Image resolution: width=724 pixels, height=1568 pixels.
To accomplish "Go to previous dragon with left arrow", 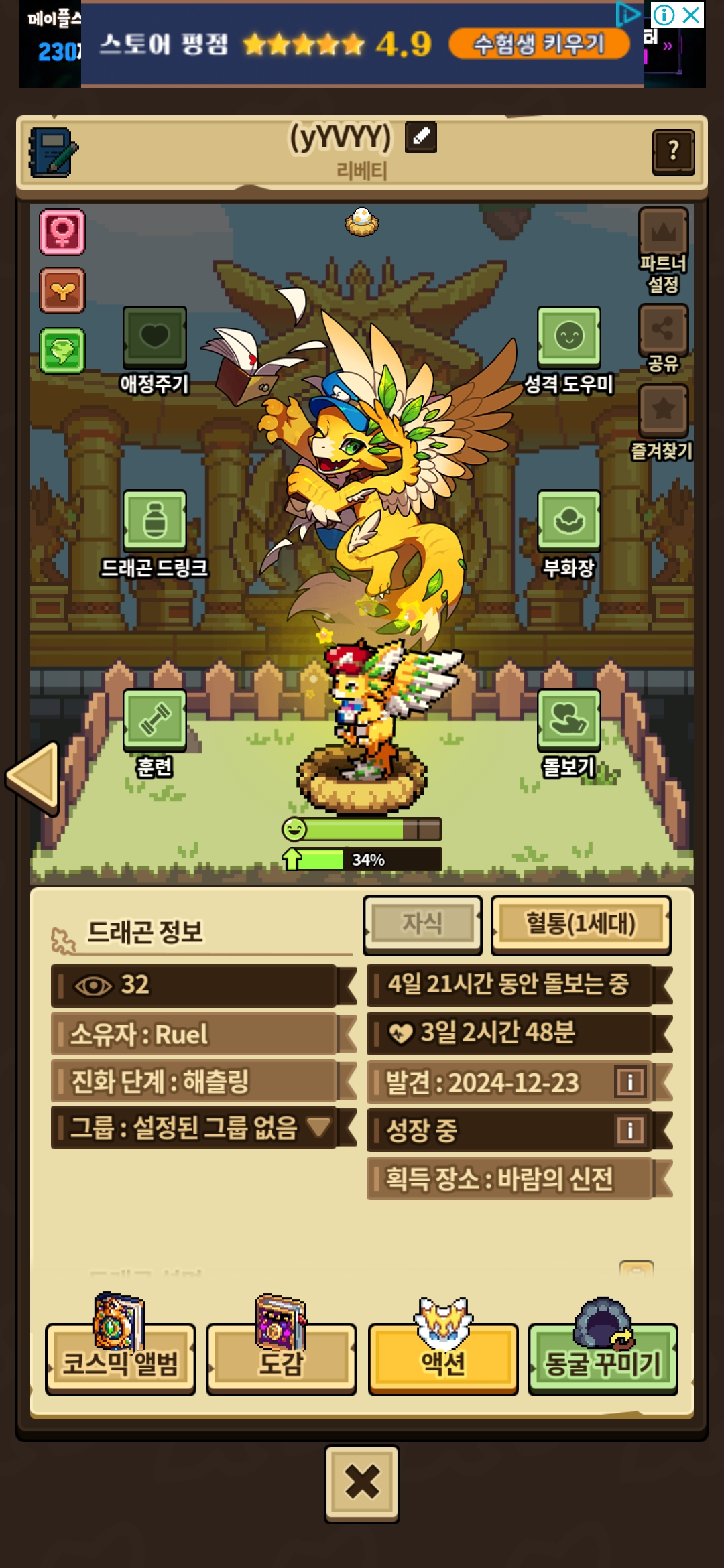I will 34,778.
